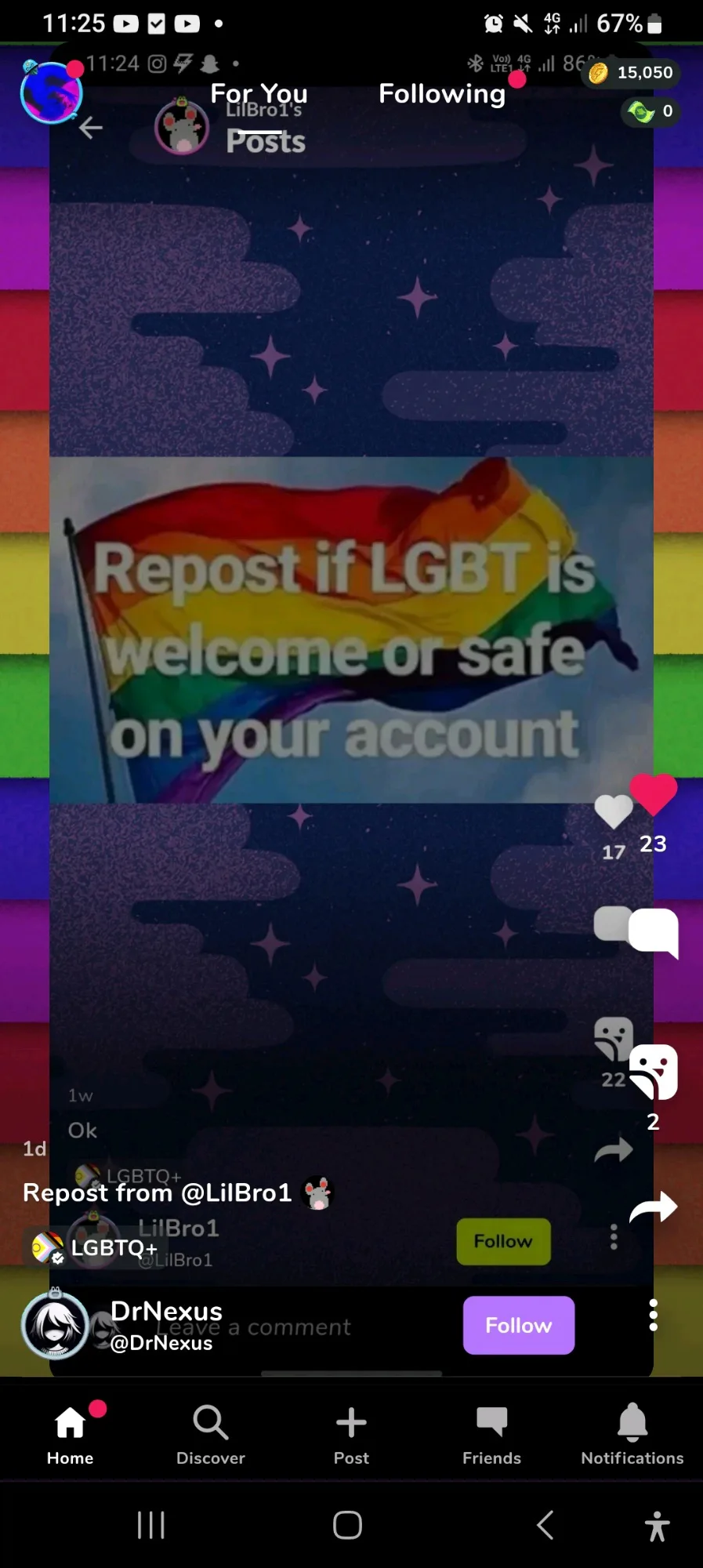Viewport: 703px width, 1568px height.
Task: Open DrNexus's profile picture
Action: pos(55,1324)
